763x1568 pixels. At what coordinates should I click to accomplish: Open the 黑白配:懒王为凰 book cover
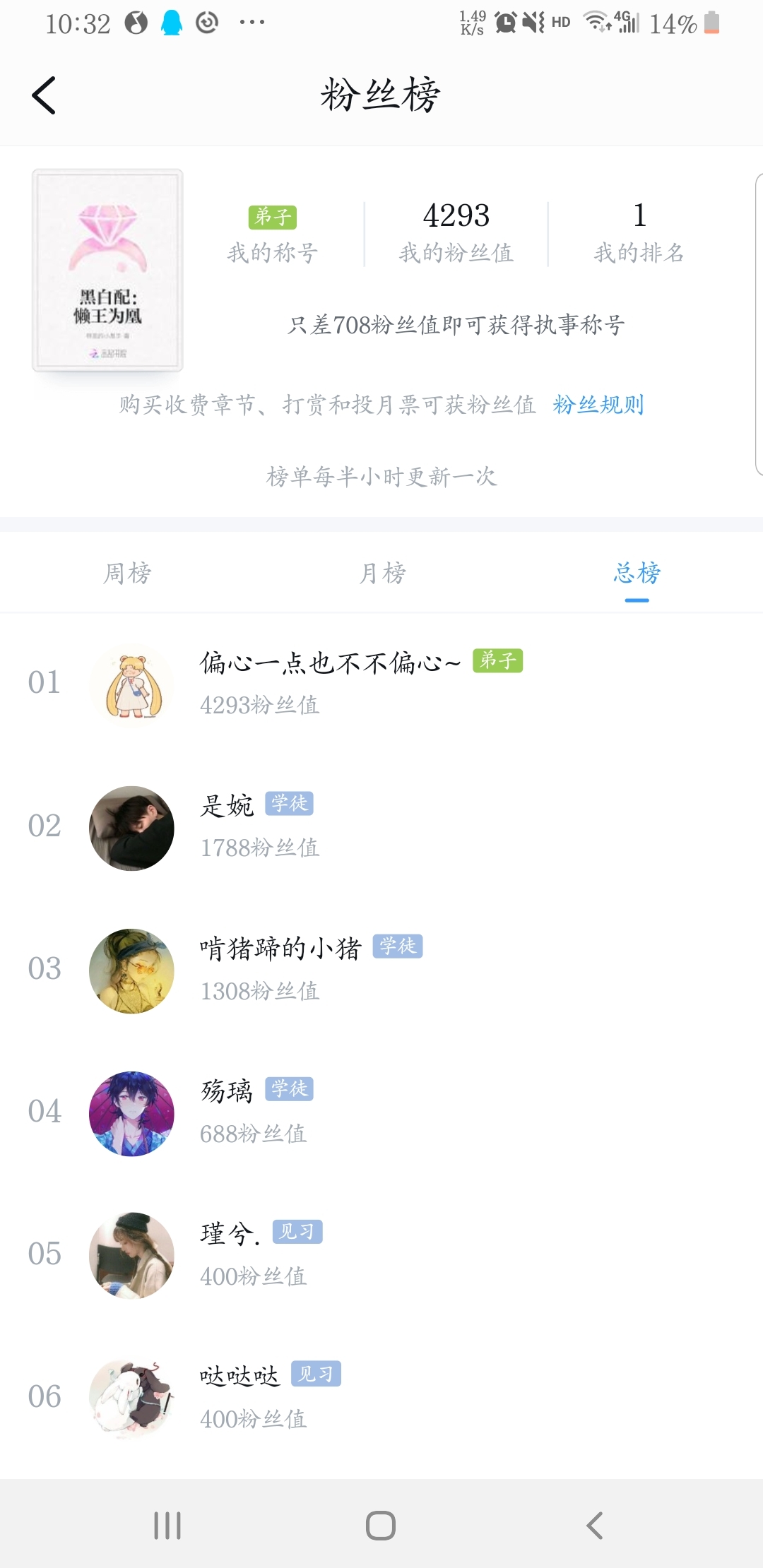107,271
